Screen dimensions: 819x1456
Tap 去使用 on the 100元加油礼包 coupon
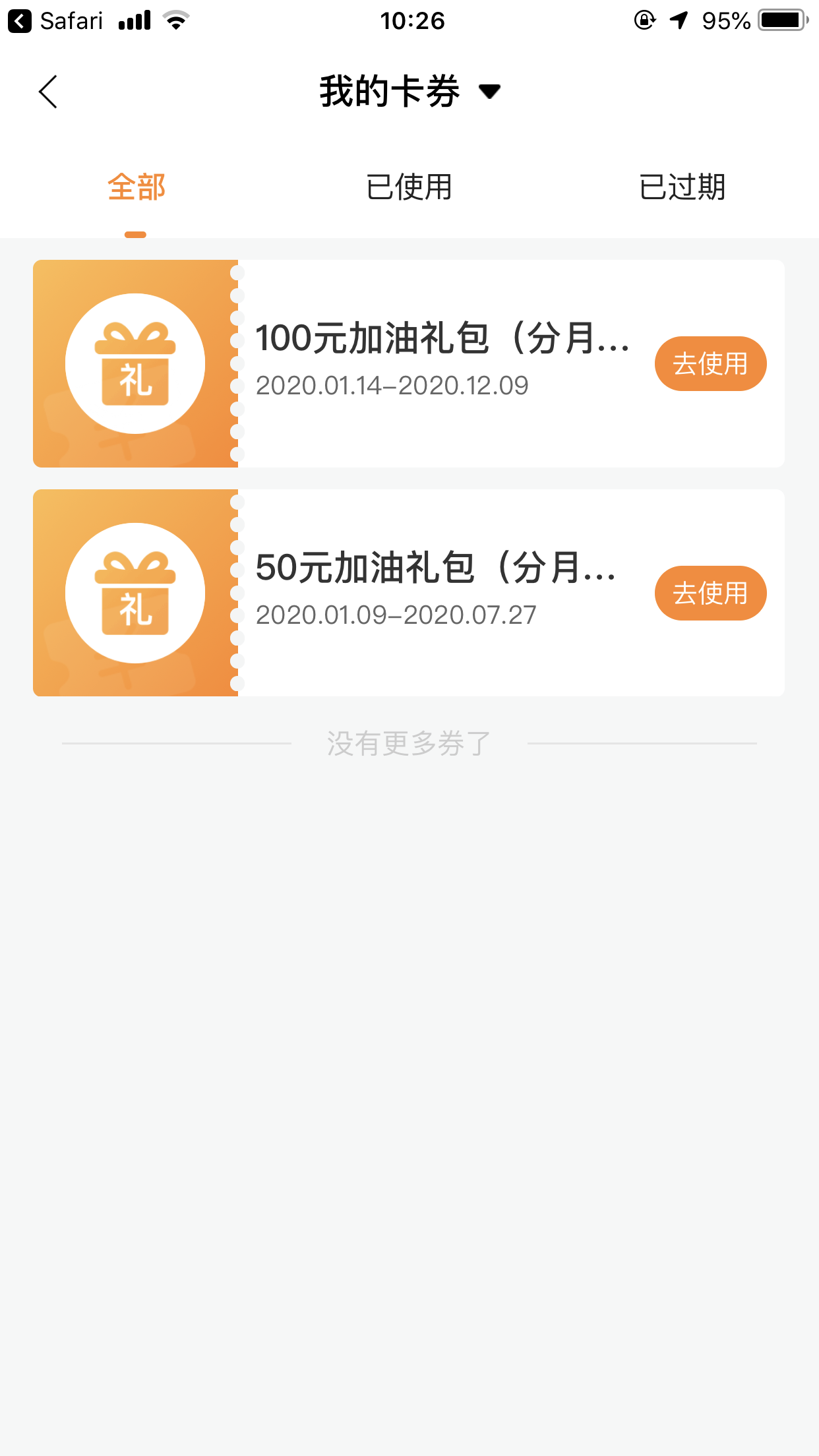point(710,363)
